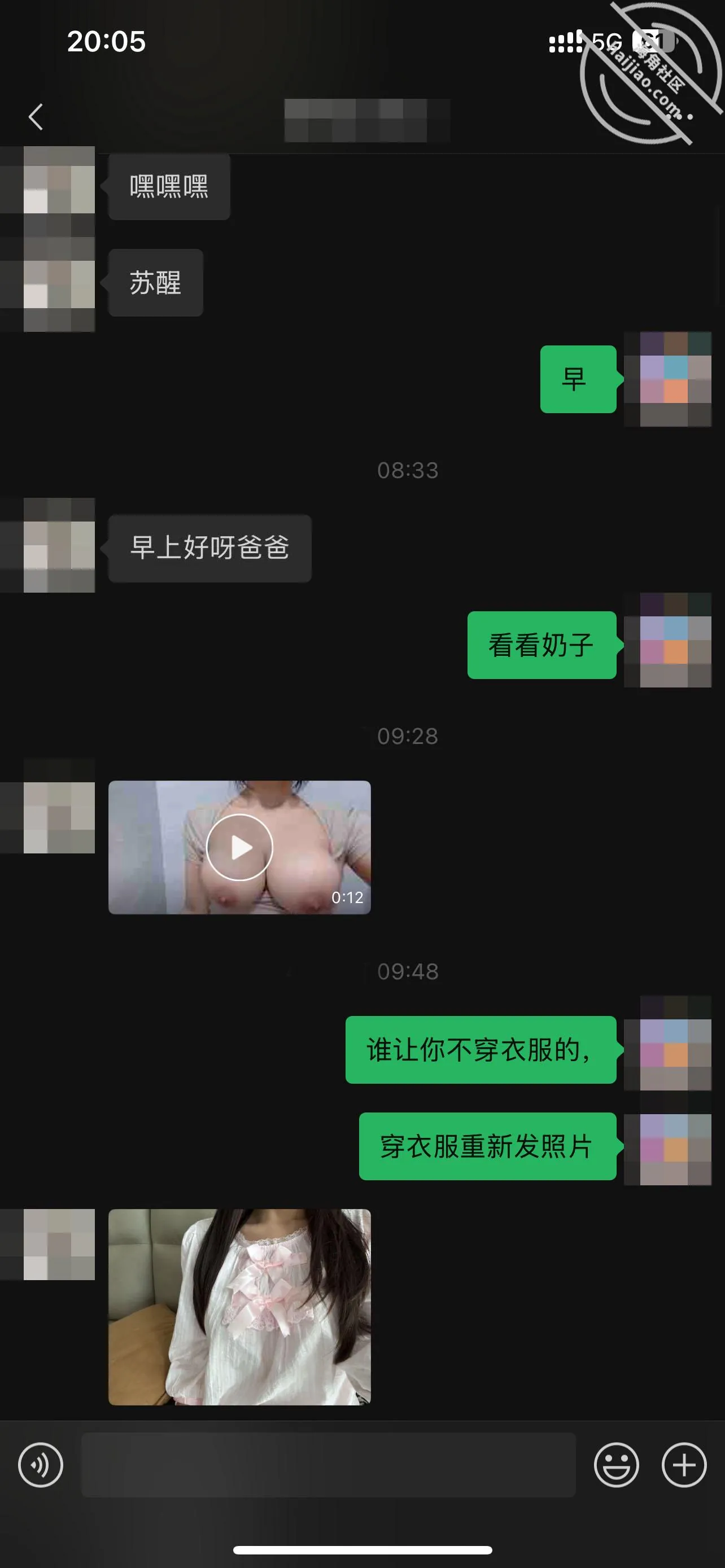Image resolution: width=725 pixels, height=1568 pixels.
Task: Open own avatar beside the 早 message
Action: point(668,379)
